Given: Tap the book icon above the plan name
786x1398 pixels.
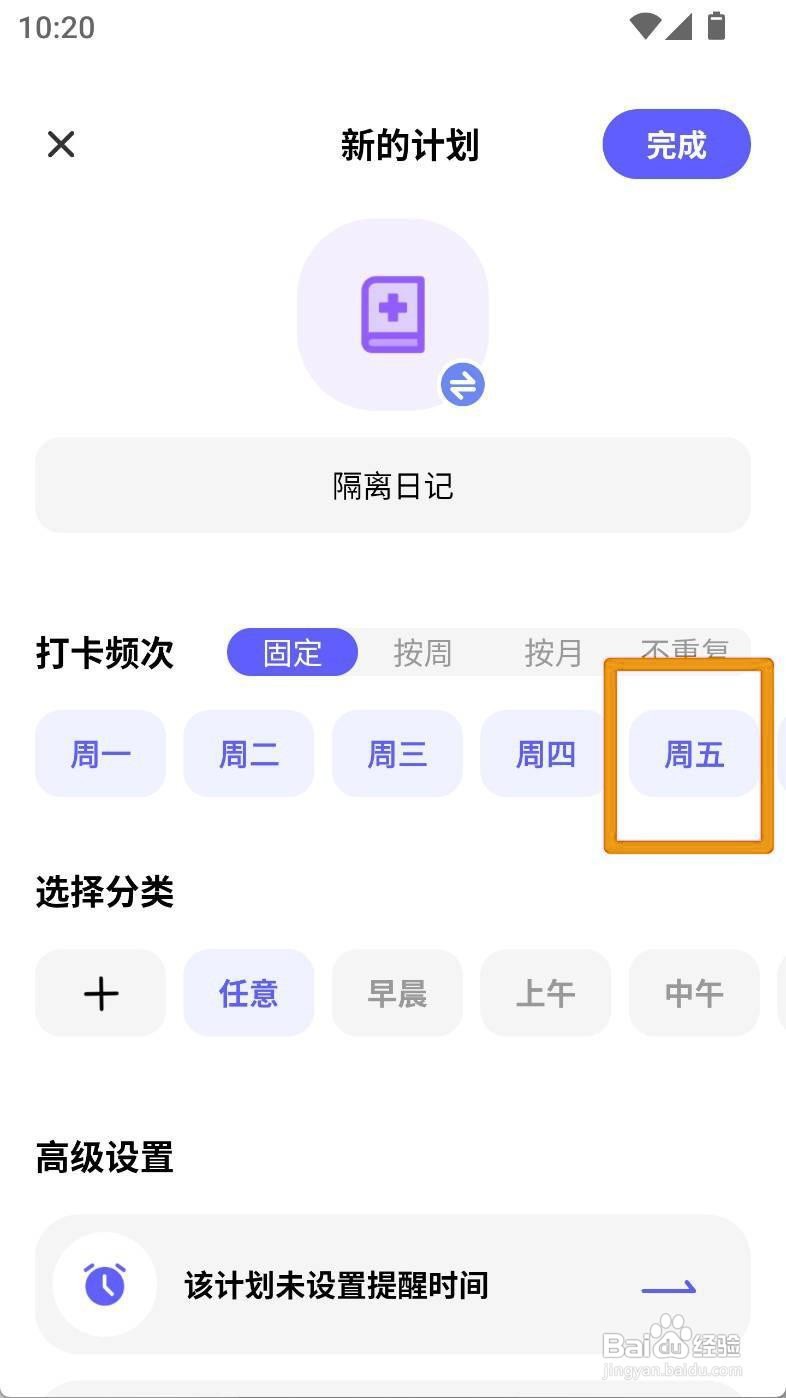Looking at the screenshot, I should point(392,313).
